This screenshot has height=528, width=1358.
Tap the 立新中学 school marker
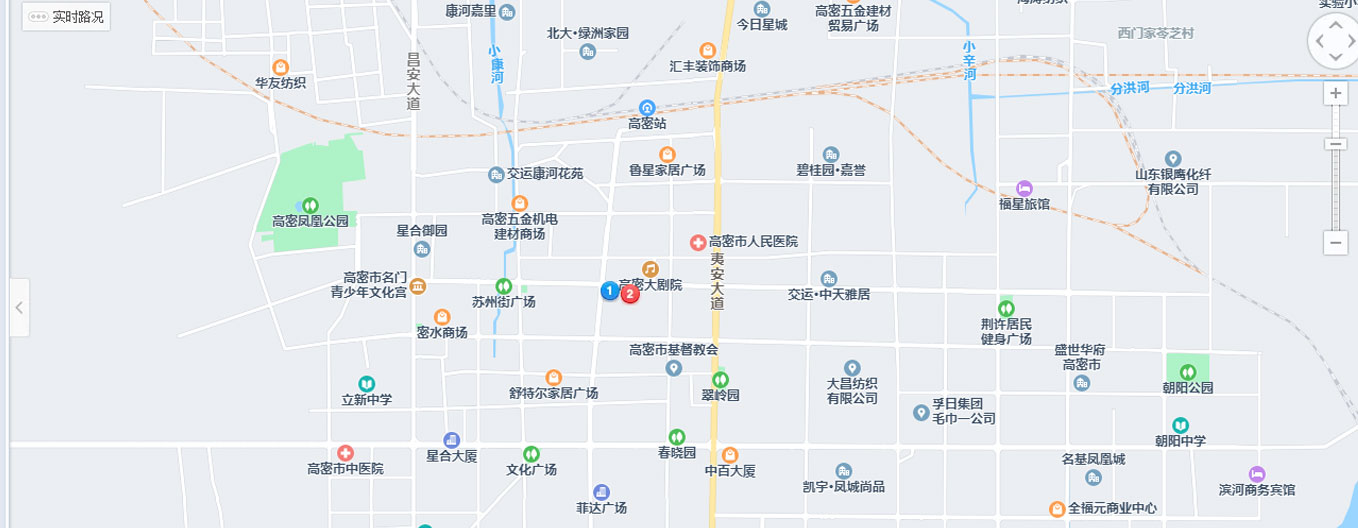coord(367,384)
